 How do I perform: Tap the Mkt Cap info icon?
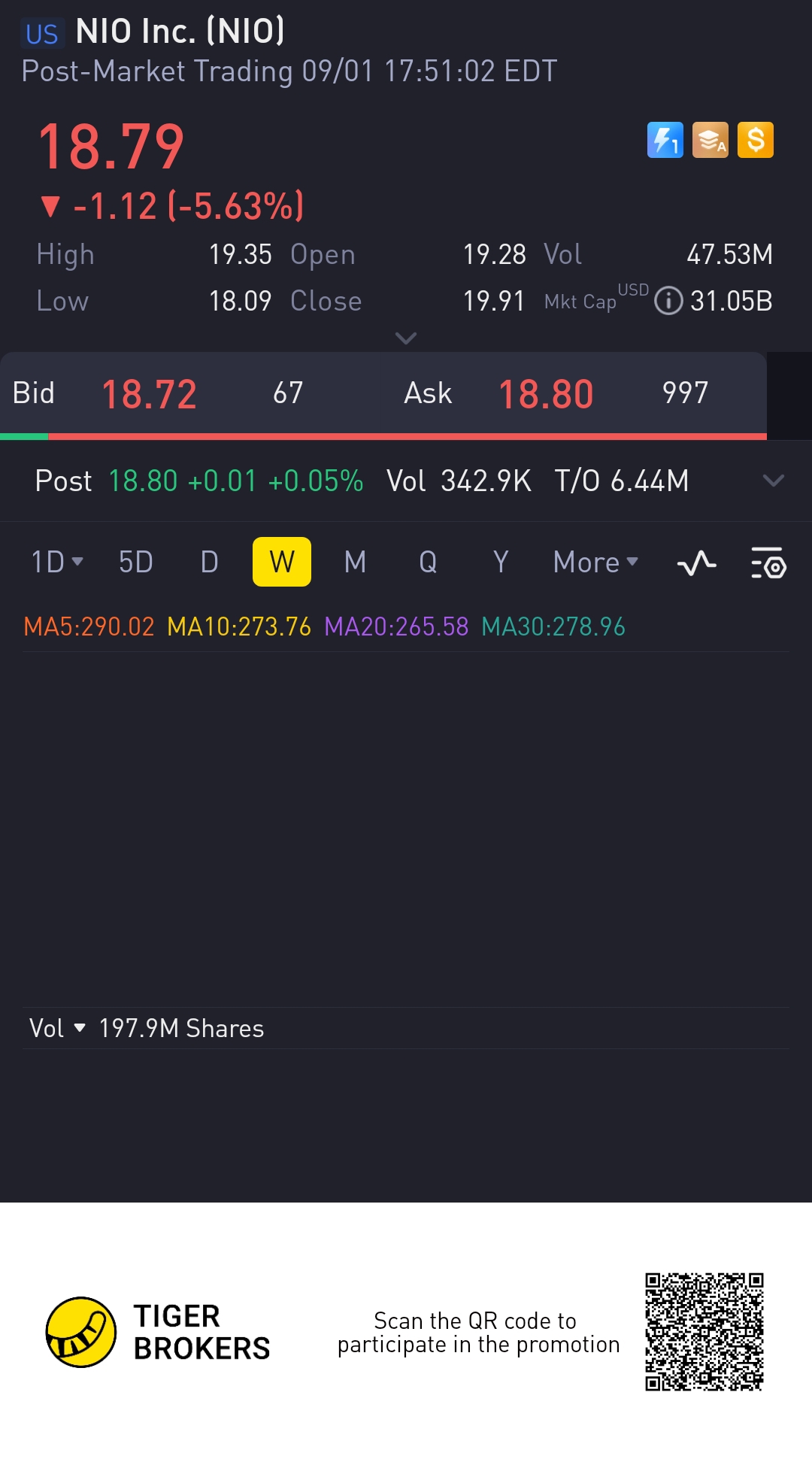(x=668, y=301)
